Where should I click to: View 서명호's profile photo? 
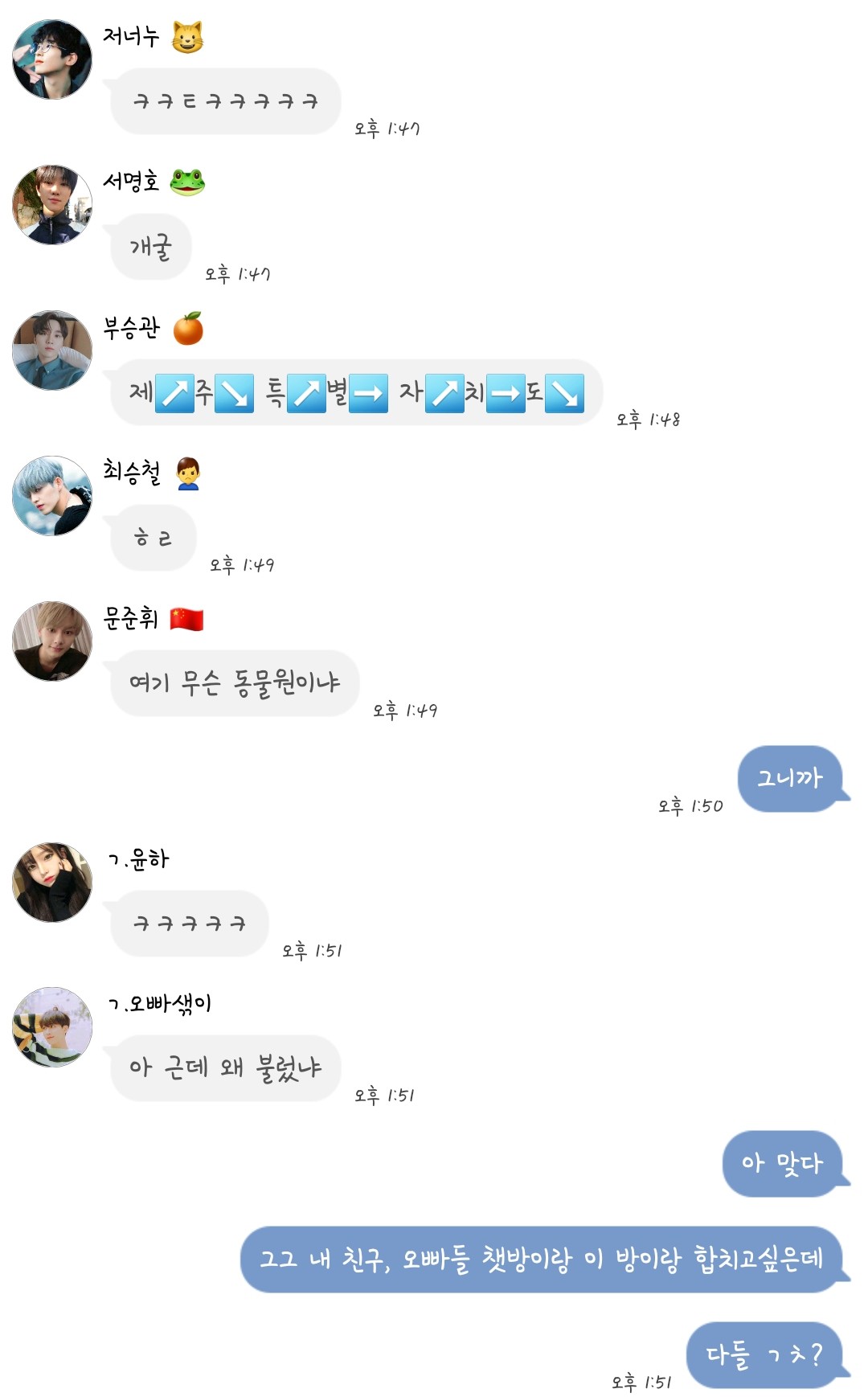pyautogui.click(x=52, y=205)
